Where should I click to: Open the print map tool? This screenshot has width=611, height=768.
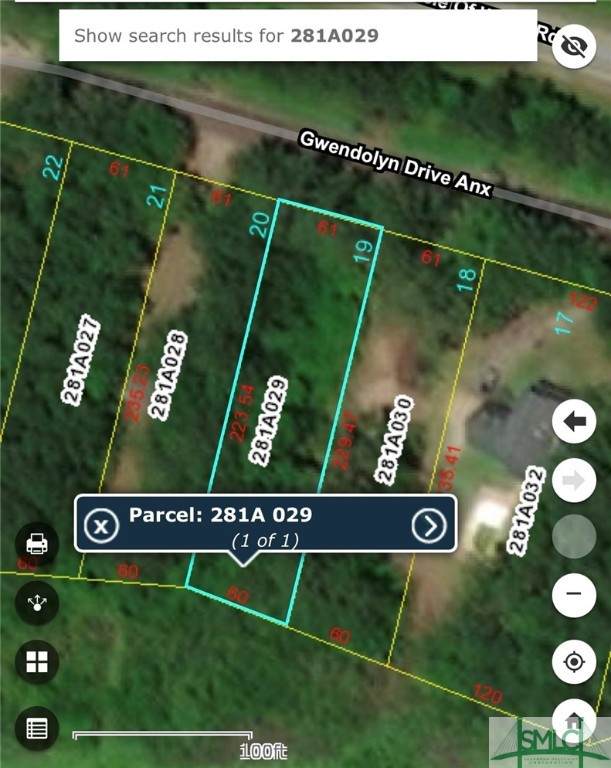(x=37, y=544)
